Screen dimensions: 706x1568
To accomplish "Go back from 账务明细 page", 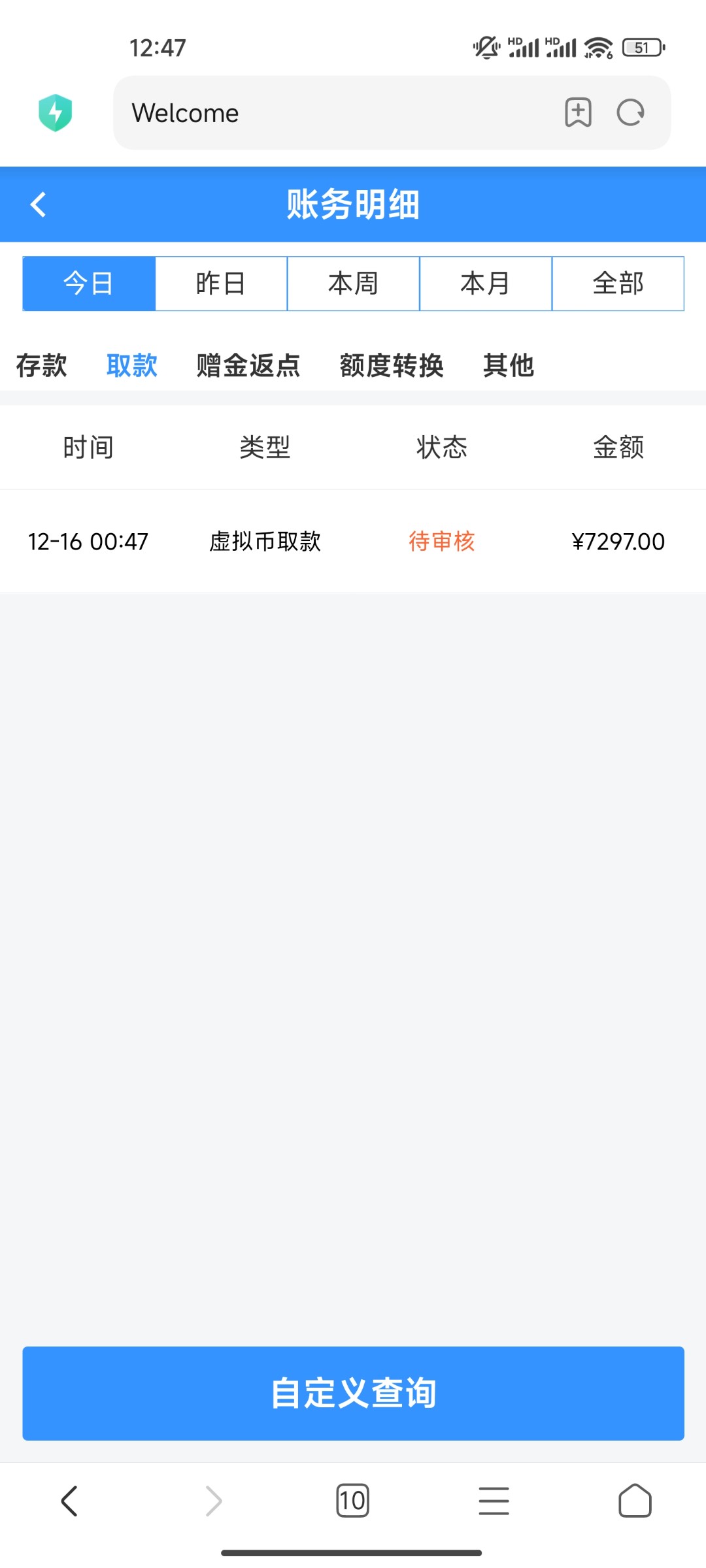I will click(x=39, y=204).
